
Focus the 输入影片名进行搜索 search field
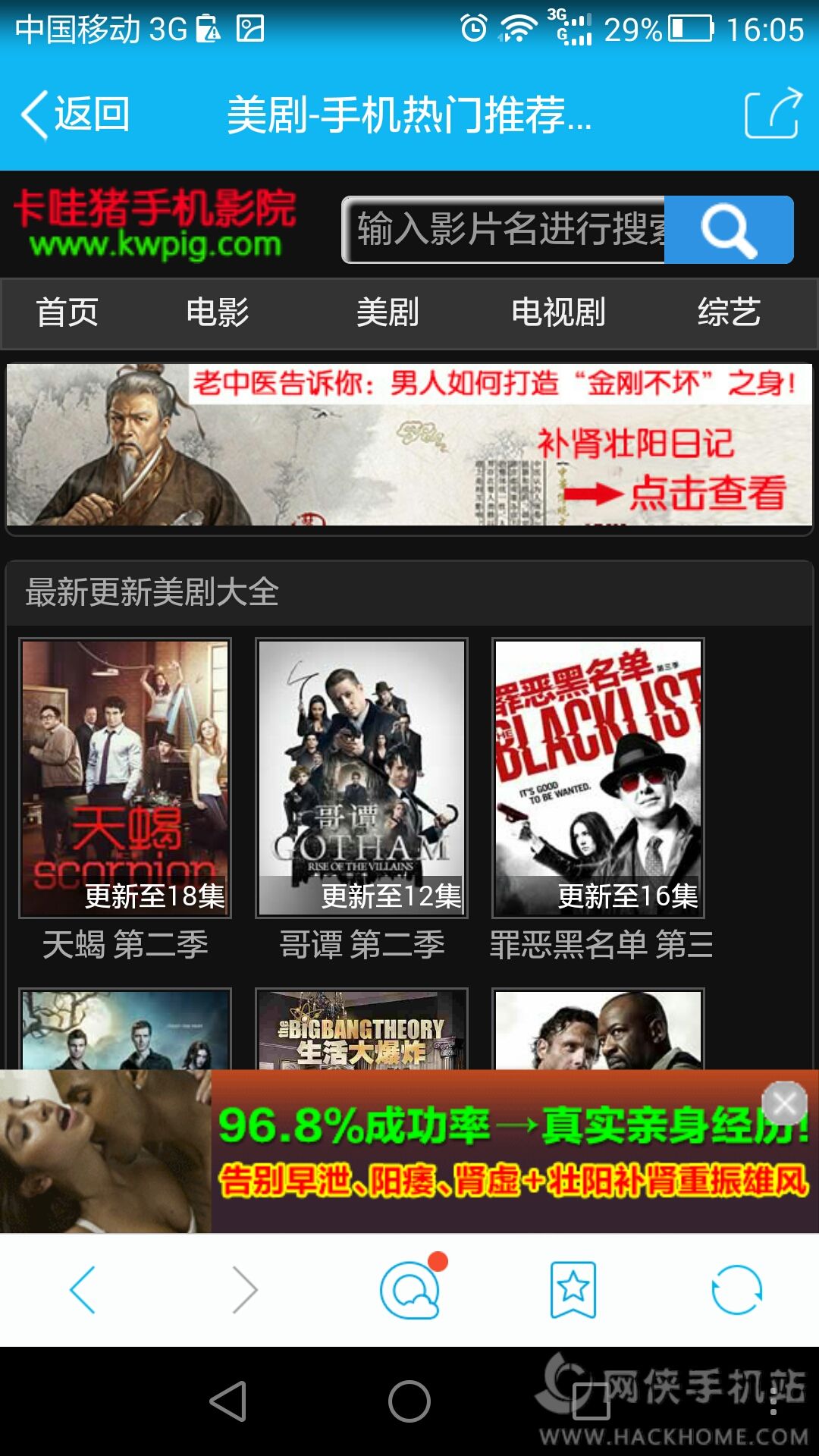coord(504,230)
